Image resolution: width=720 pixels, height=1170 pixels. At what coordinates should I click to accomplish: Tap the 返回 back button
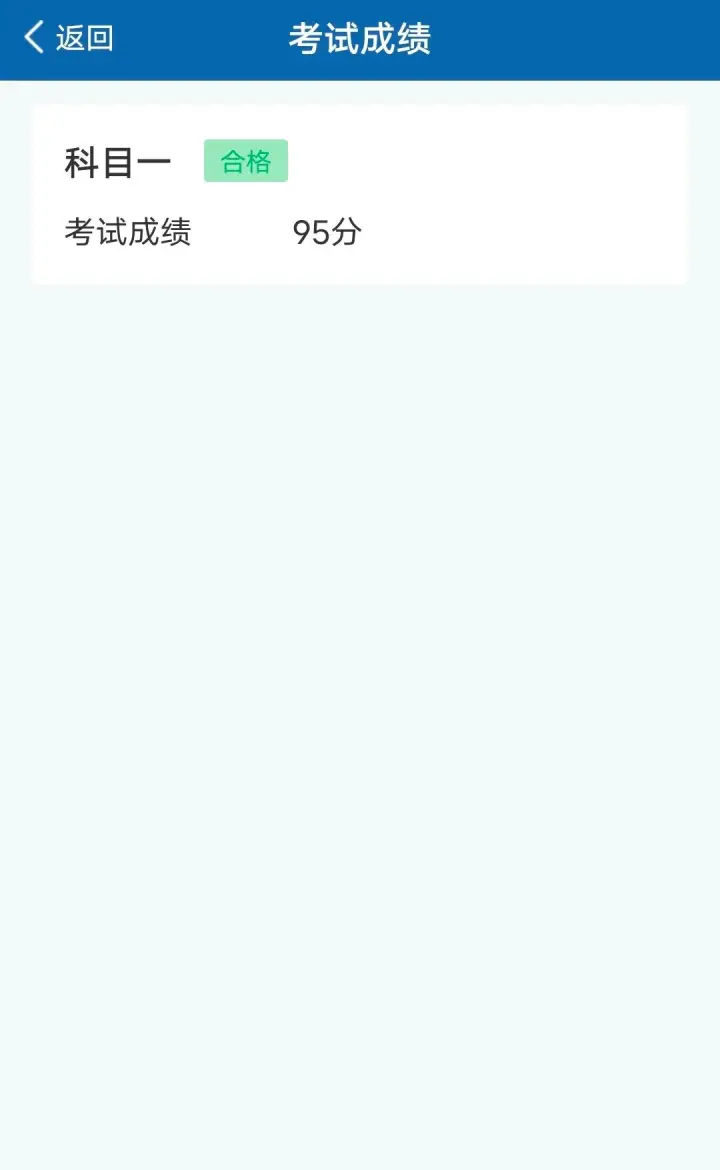point(68,38)
